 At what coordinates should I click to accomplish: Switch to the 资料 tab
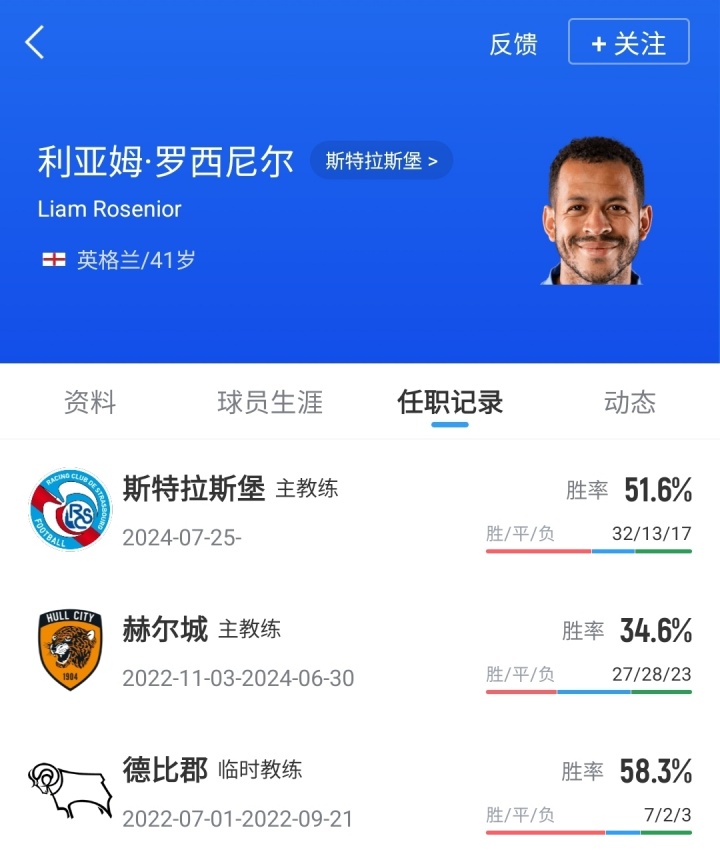[90, 403]
